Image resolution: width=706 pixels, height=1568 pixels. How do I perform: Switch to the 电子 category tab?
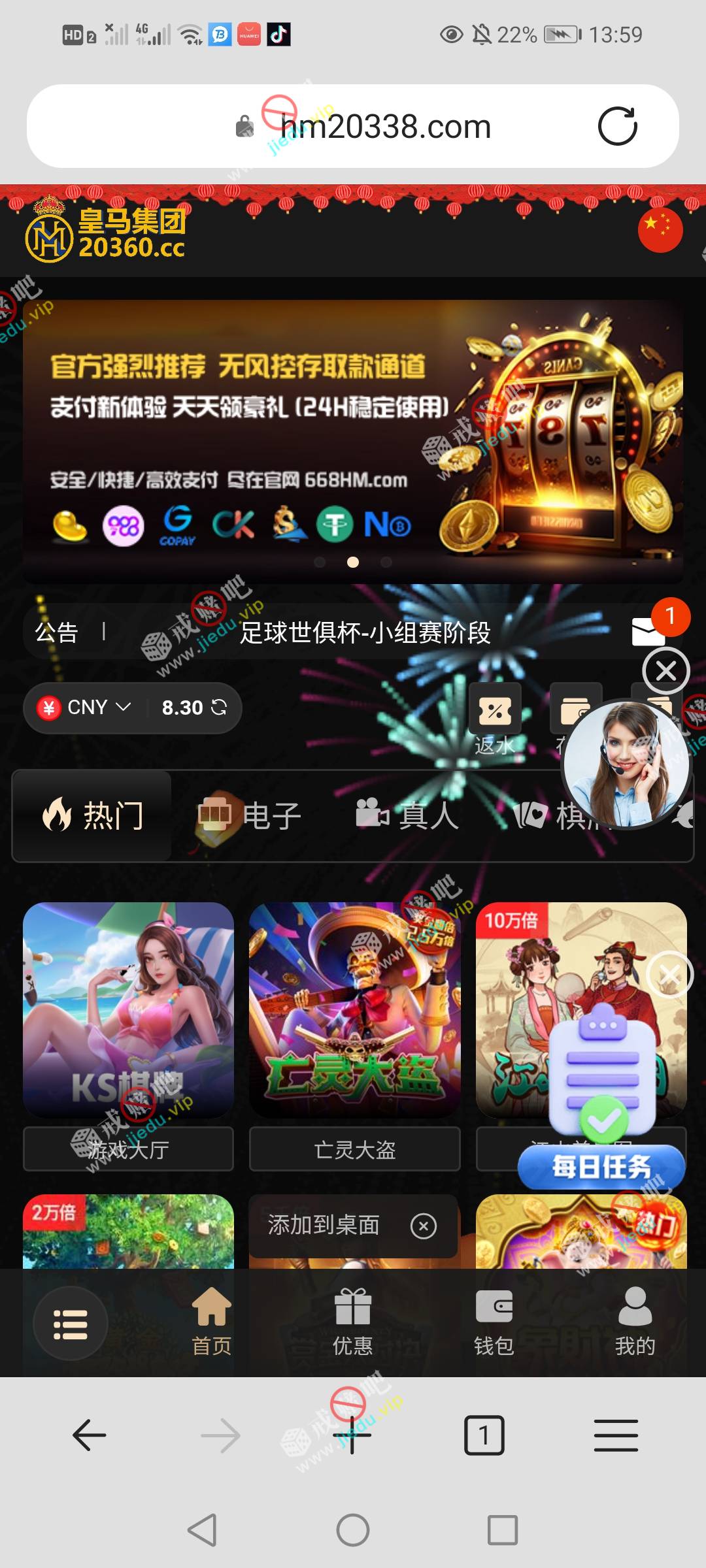(250, 816)
